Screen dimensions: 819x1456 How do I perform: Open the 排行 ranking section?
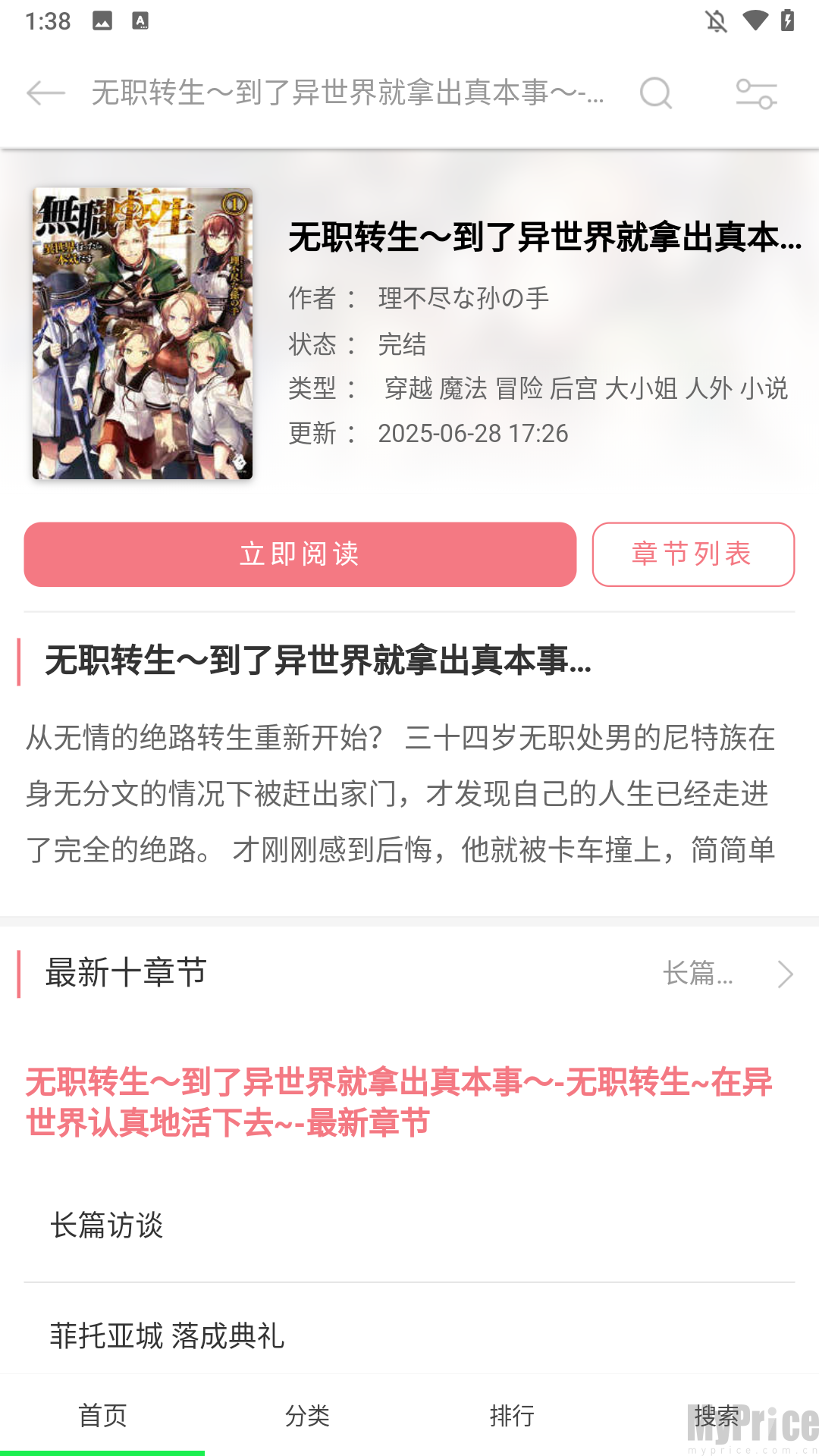coord(512,1414)
